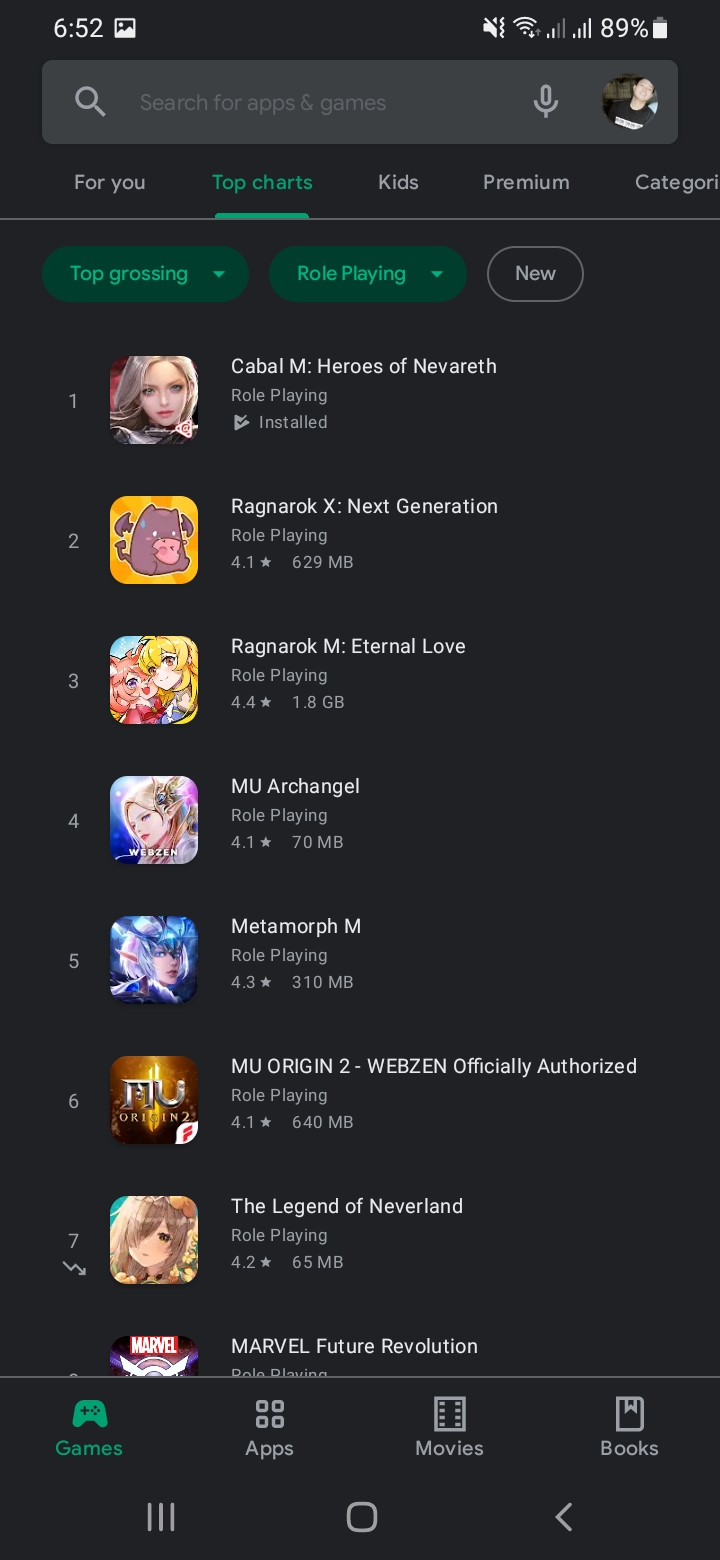
Task: Expand the Top grossing dropdown chip
Action: (x=145, y=274)
